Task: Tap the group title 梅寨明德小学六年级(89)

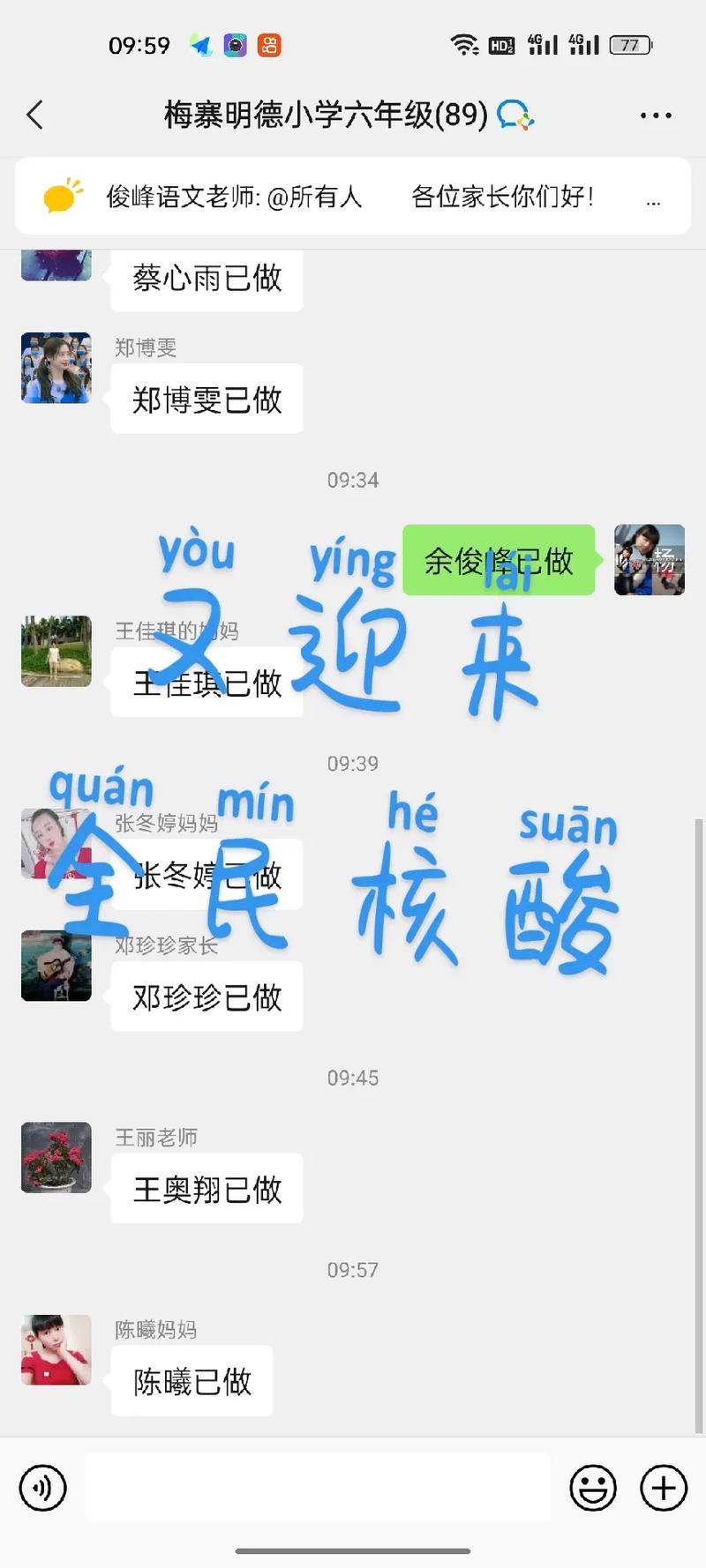Action: tap(323, 114)
